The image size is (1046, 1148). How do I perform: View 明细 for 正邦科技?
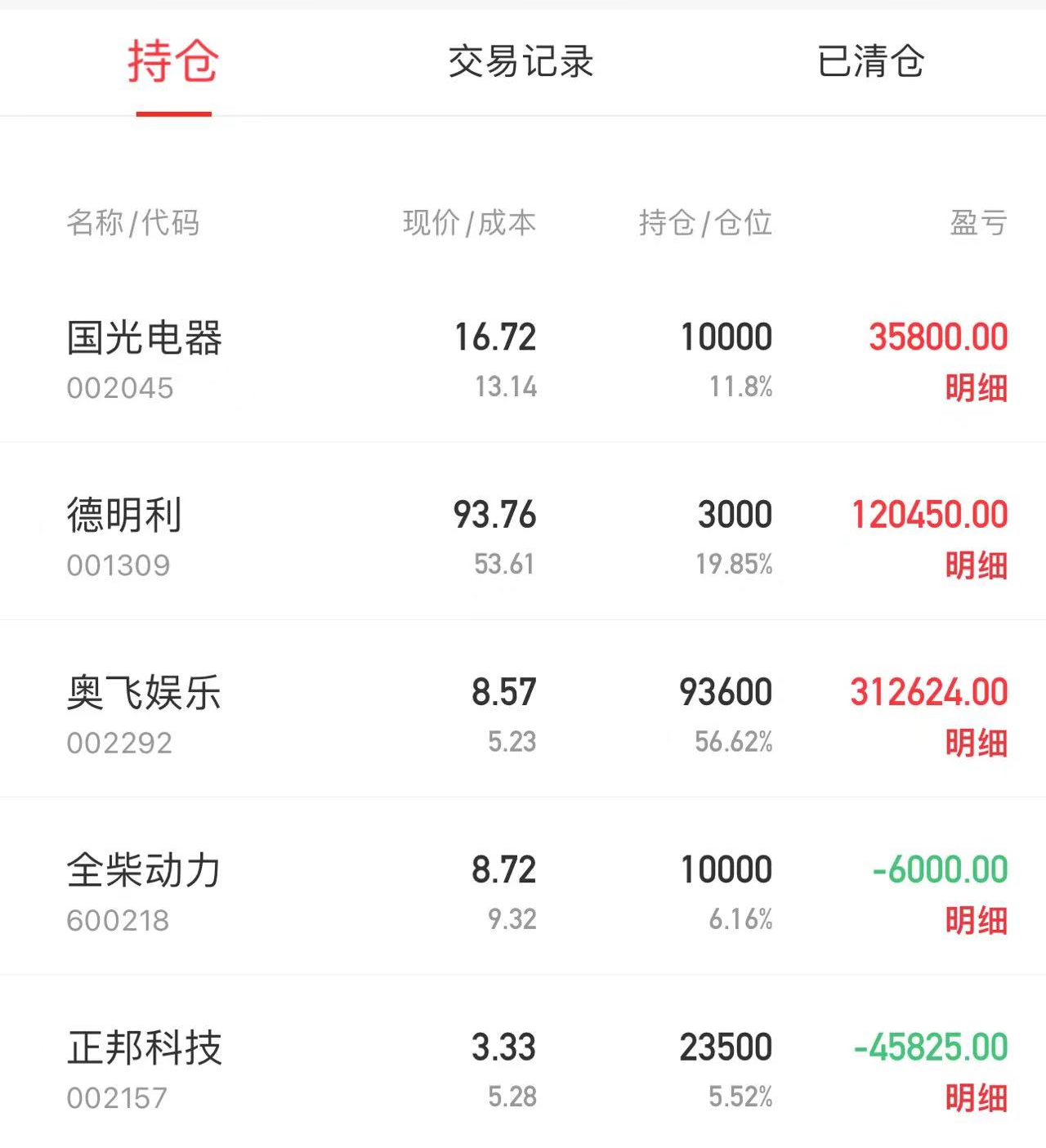(976, 1097)
